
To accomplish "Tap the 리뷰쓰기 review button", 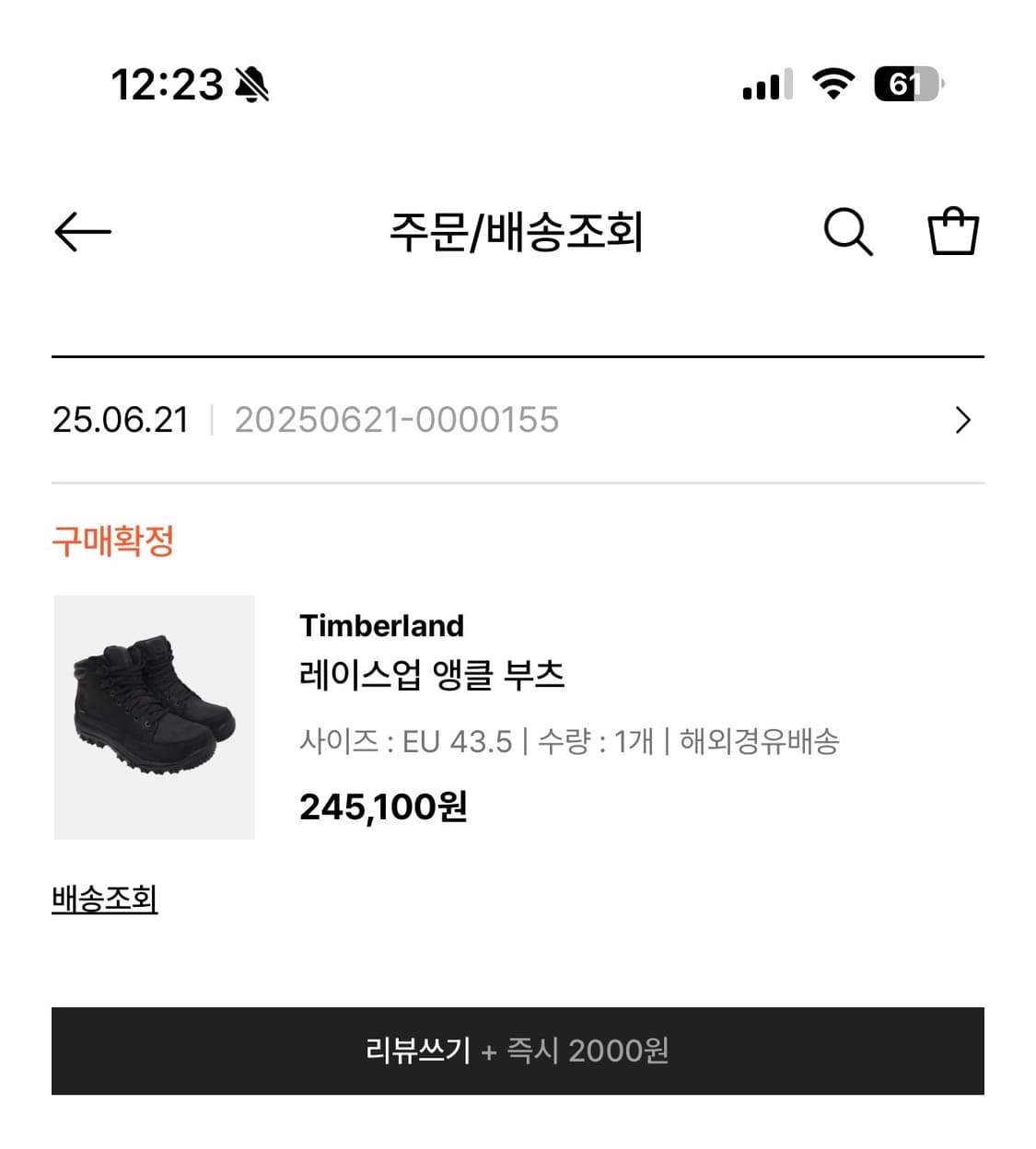I will [x=518, y=1050].
